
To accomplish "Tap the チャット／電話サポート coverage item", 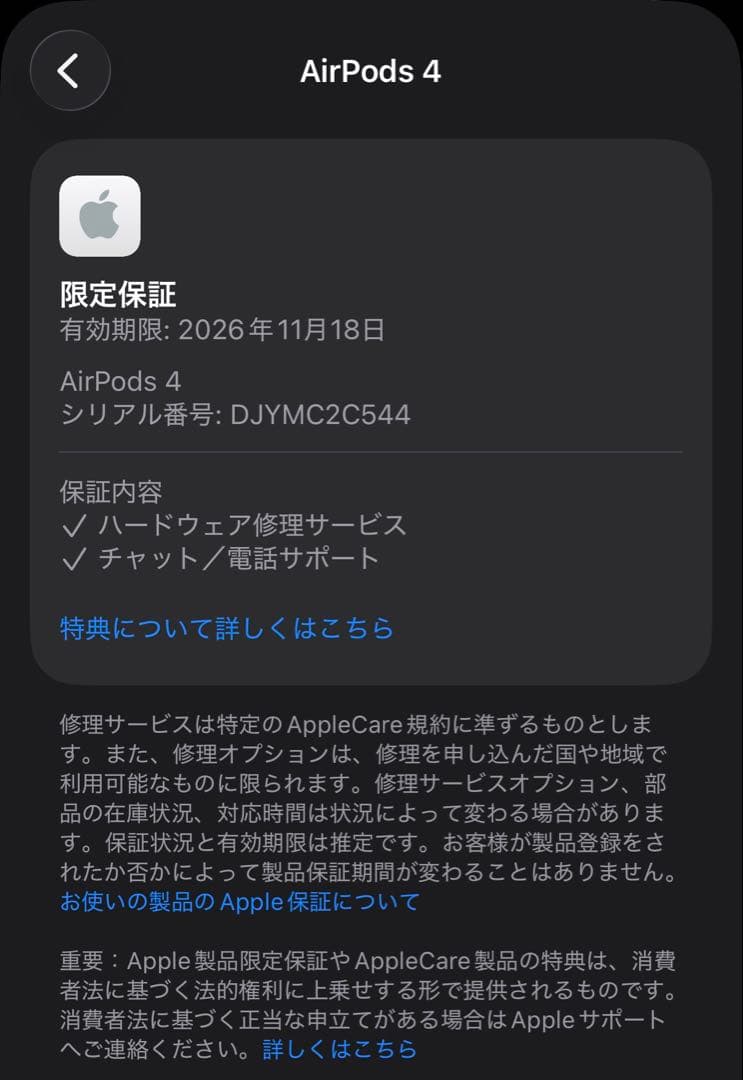I will (236, 559).
